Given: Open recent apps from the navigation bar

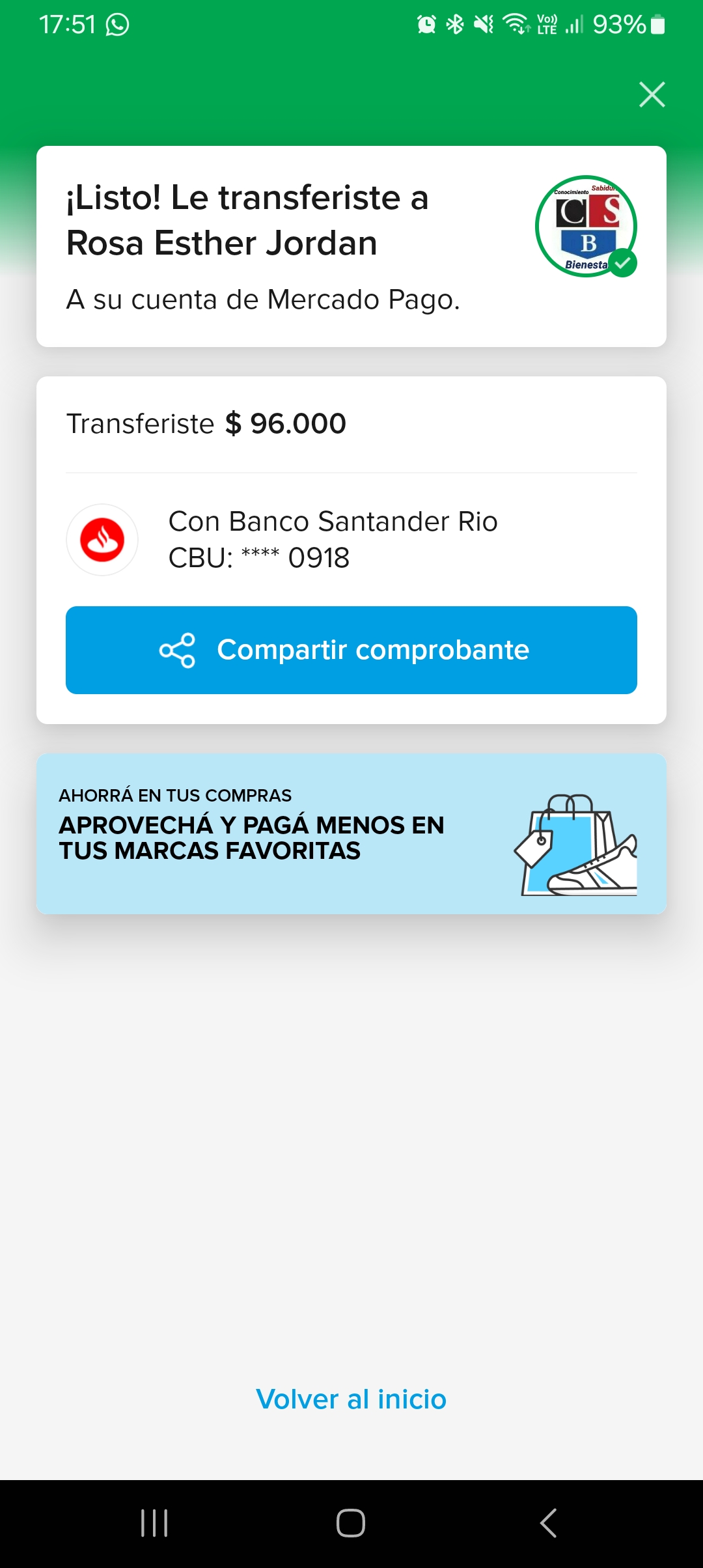Looking at the screenshot, I should click(x=154, y=1523).
